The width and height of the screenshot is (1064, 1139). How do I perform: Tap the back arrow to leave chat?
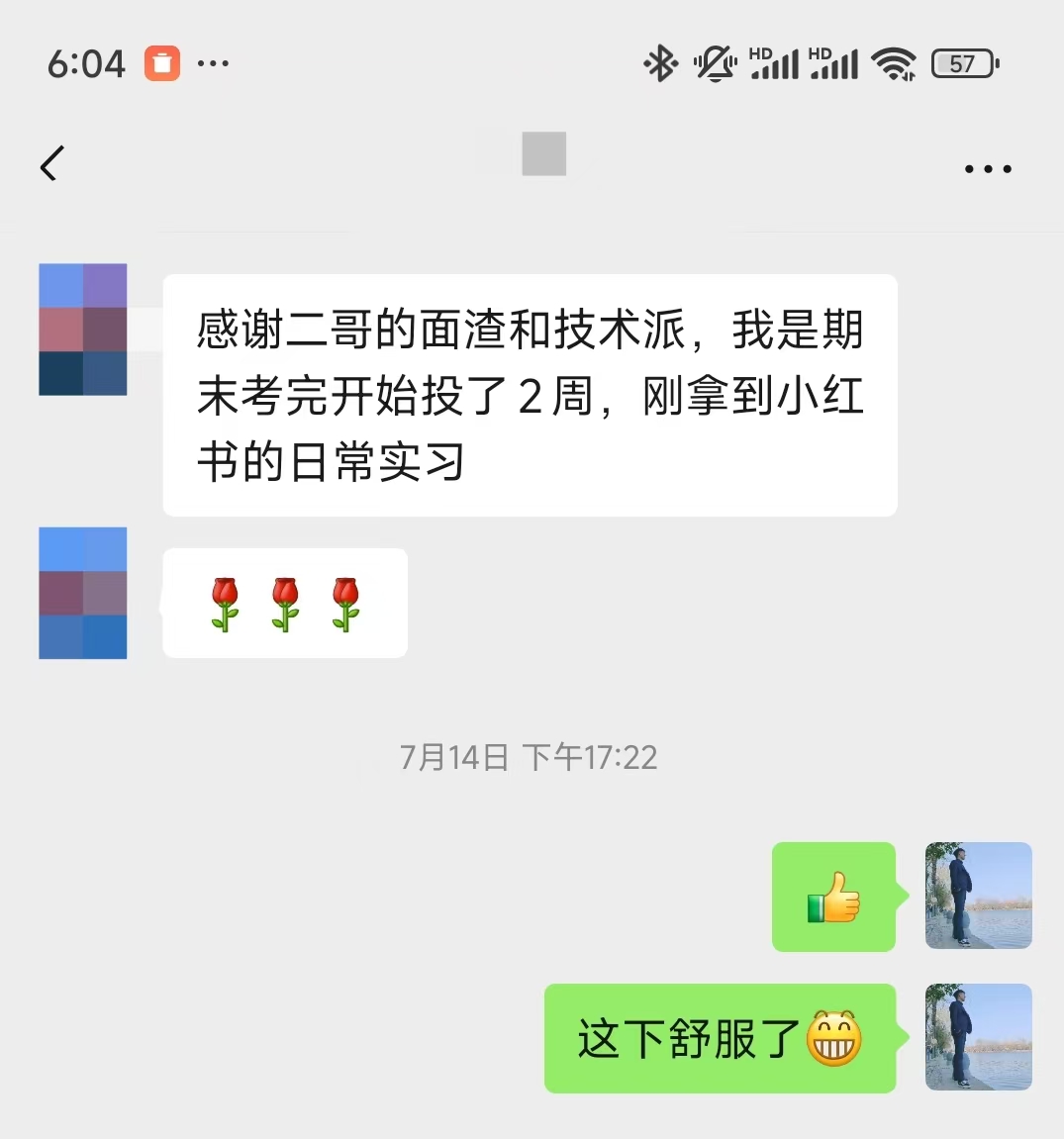pyautogui.click(x=51, y=164)
